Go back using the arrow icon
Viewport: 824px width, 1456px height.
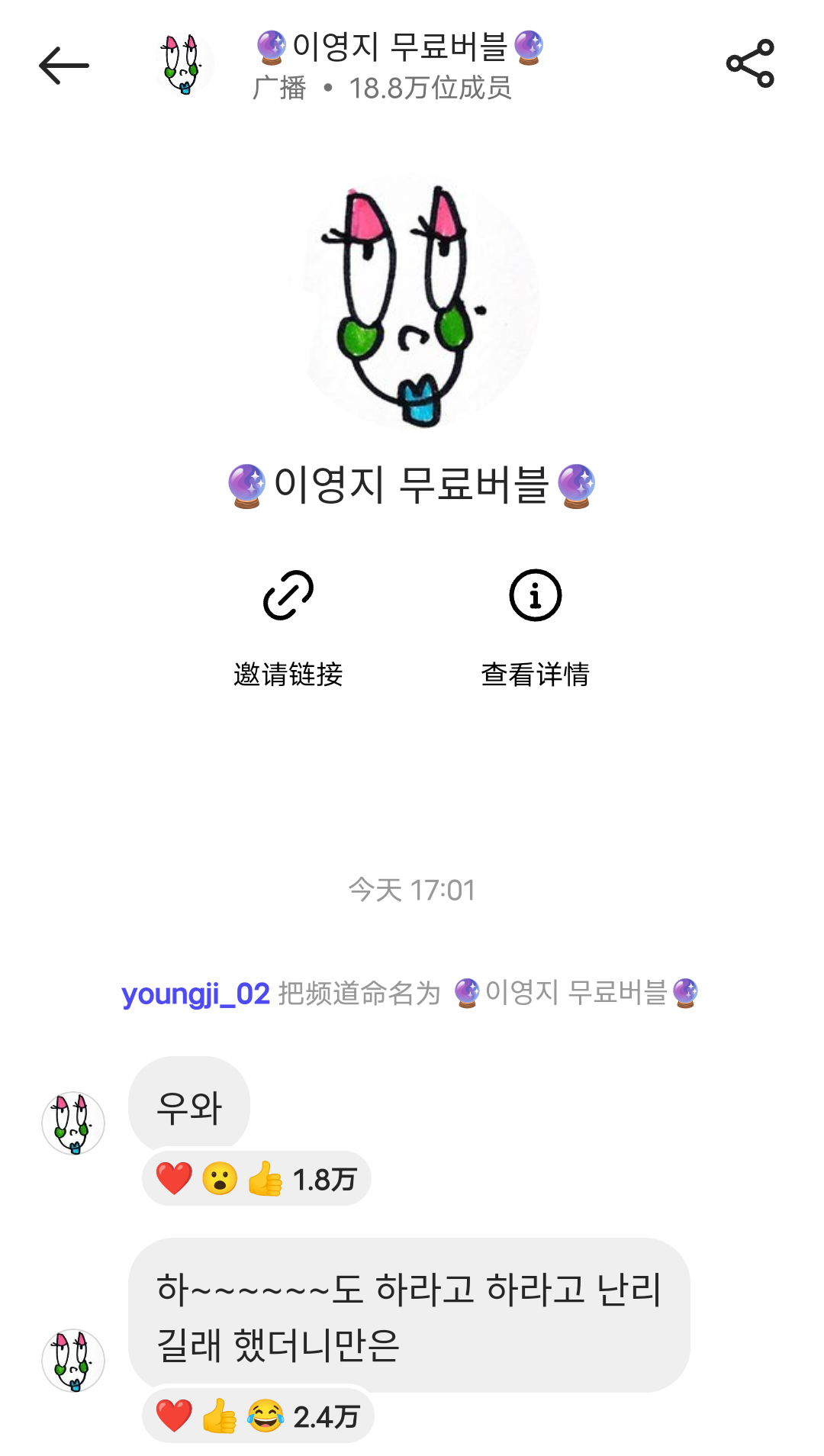(64, 66)
